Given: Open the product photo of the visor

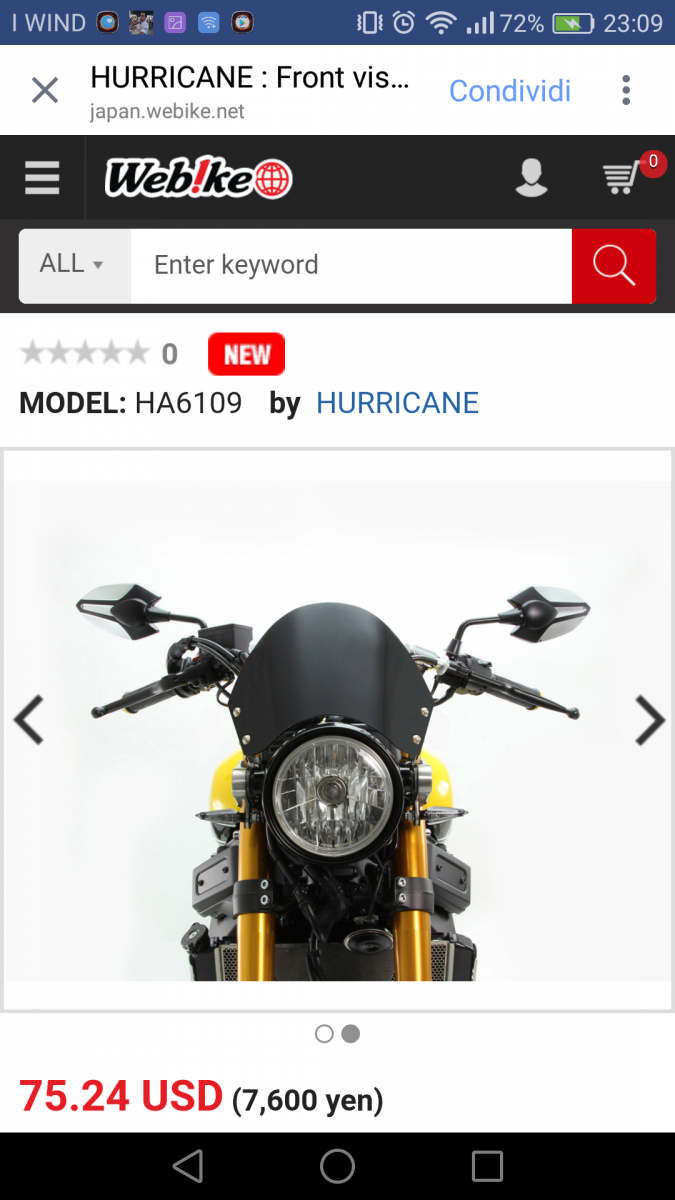Looking at the screenshot, I should click(338, 731).
